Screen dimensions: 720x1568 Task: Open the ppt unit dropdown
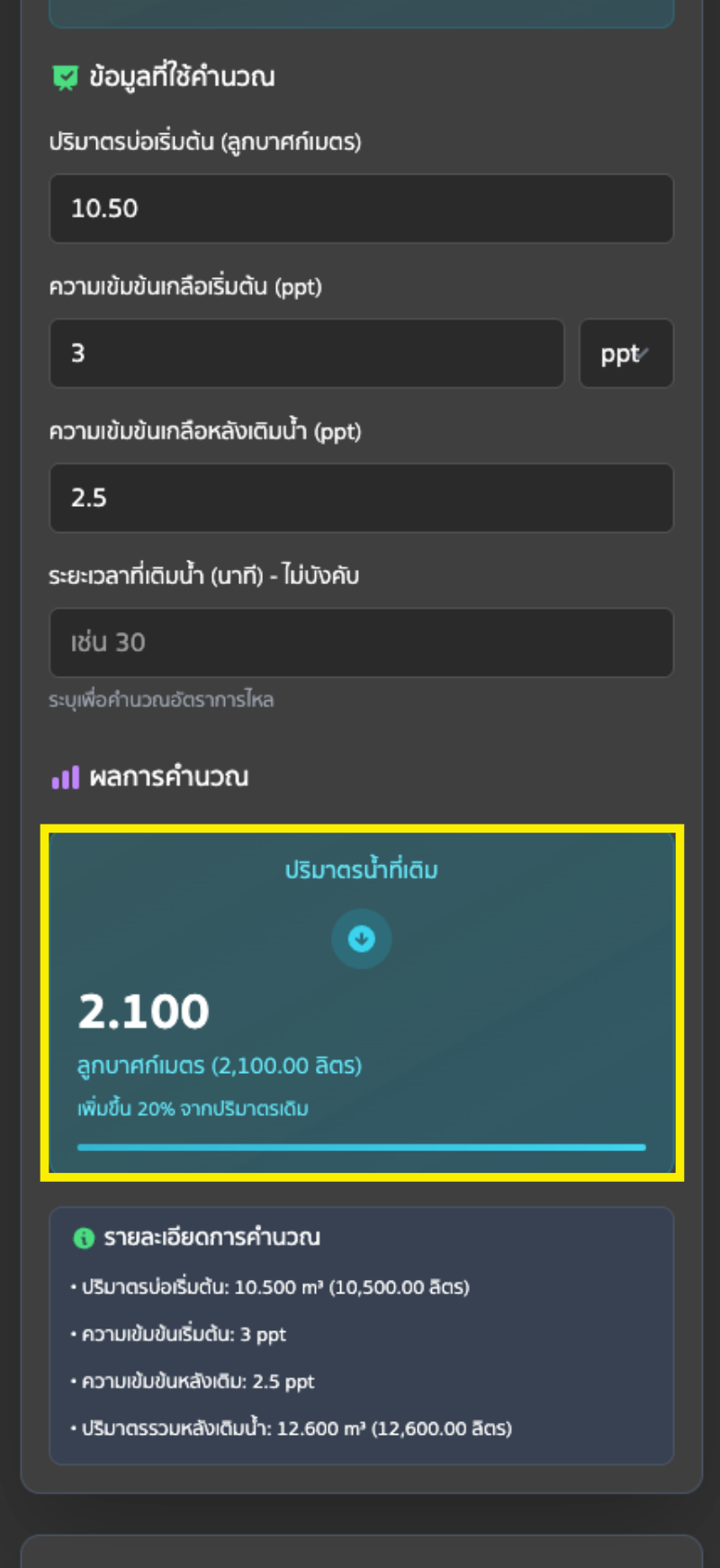[625, 354]
